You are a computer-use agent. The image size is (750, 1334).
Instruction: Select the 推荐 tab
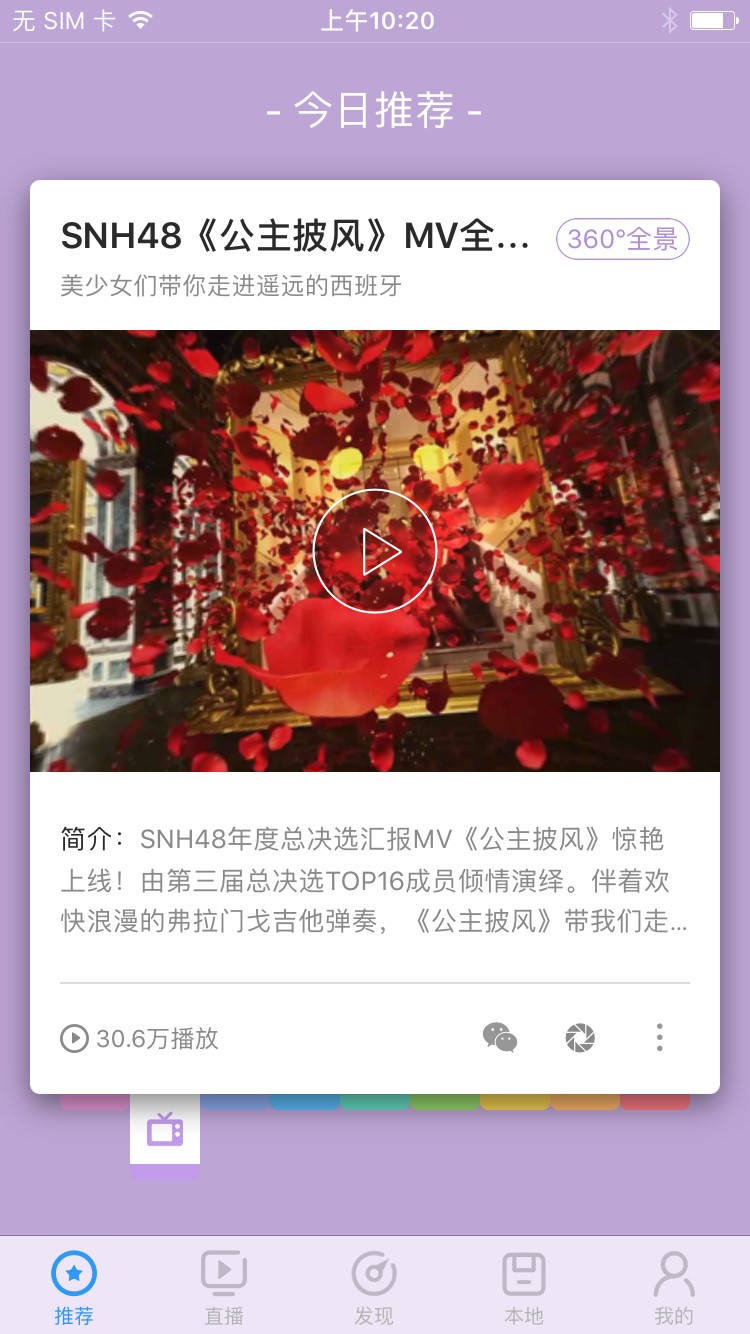(74, 1288)
